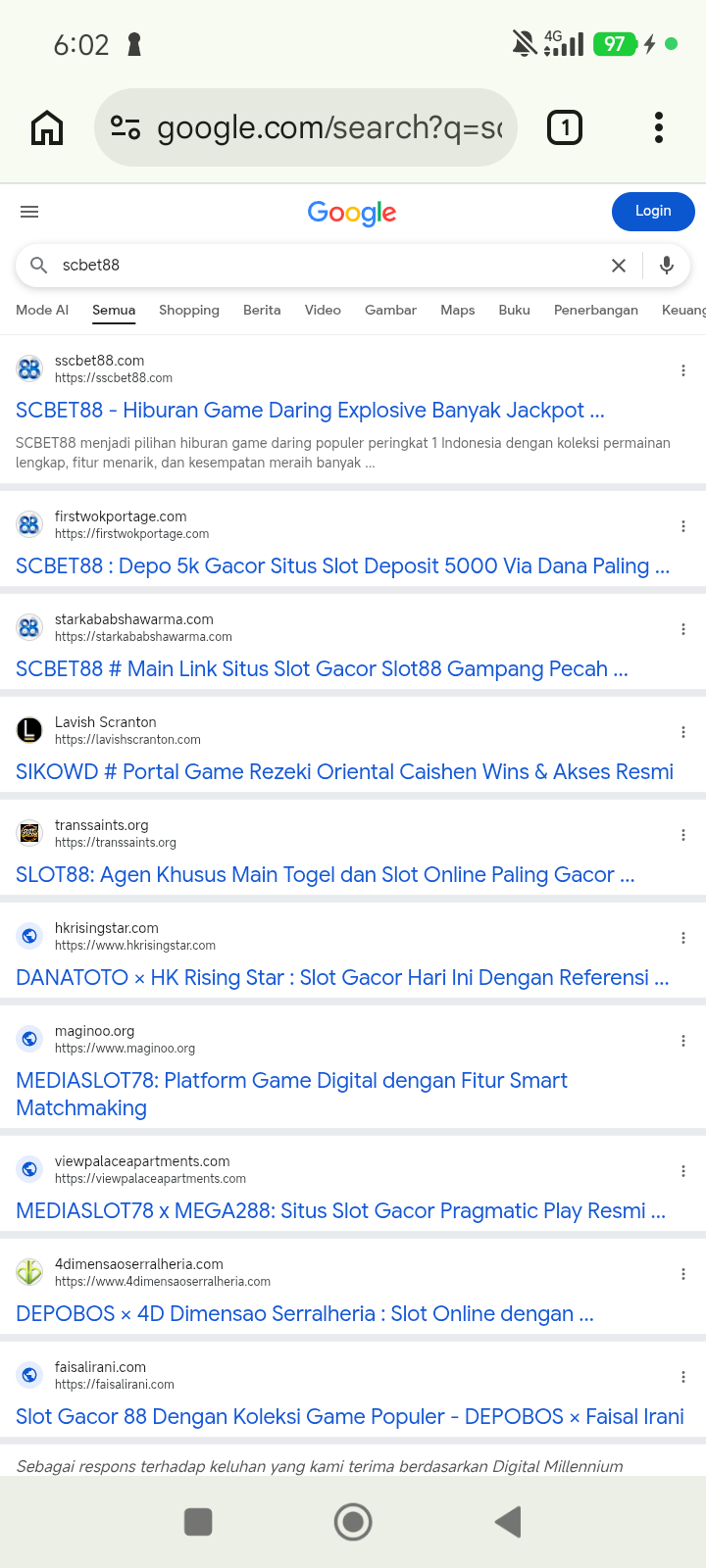Switch to the Maps tab
Viewport: 706px width, 1568px height.
(x=458, y=310)
